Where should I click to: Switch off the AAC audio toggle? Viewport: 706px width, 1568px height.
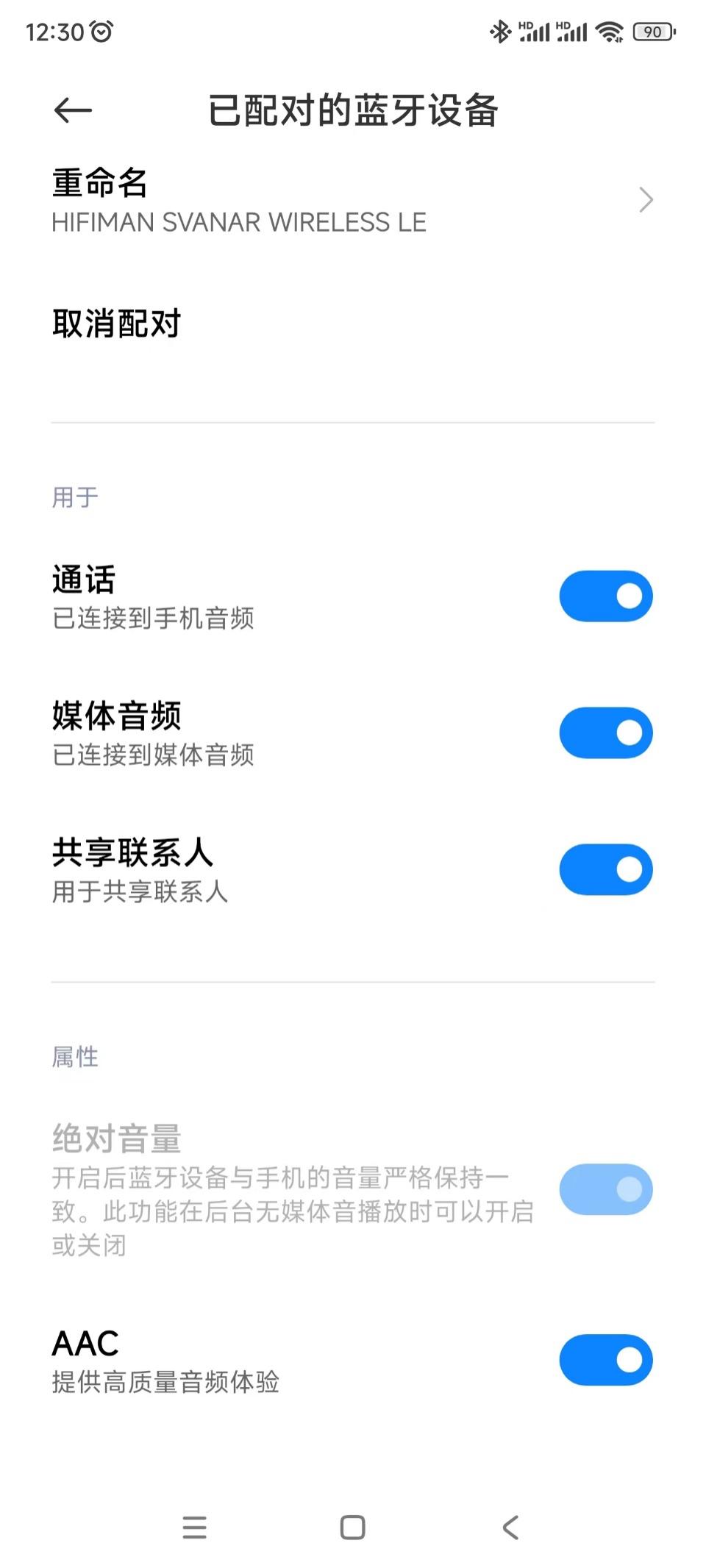click(605, 1360)
